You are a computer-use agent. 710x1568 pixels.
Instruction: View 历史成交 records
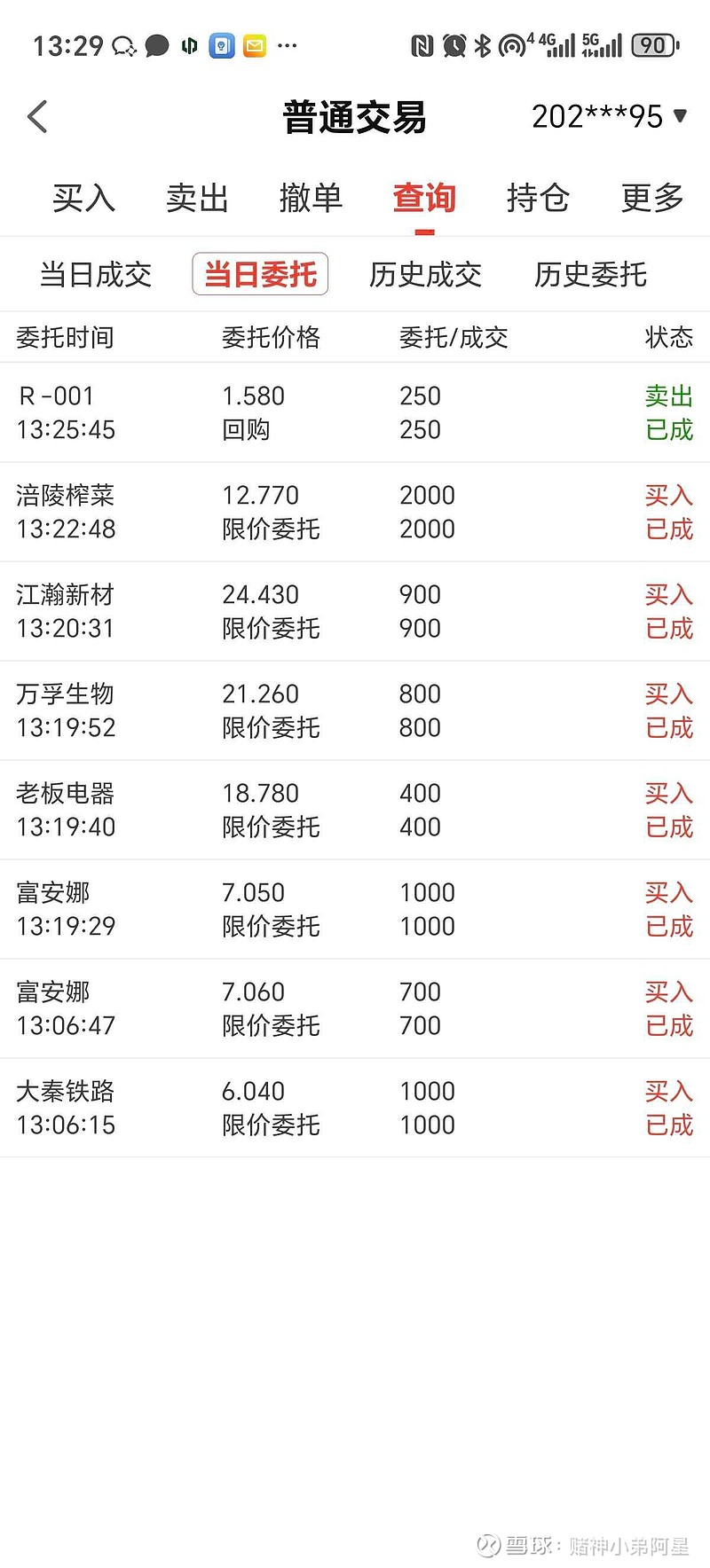click(x=425, y=275)
